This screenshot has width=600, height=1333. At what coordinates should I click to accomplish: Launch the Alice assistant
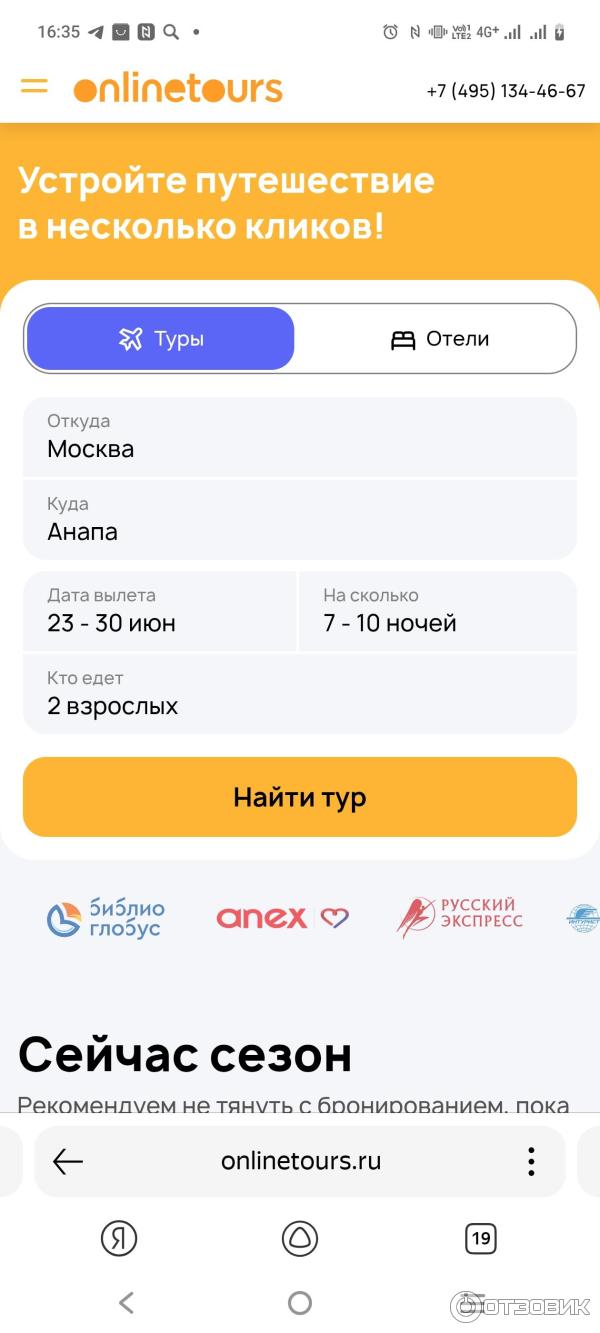coord(300,1239)
